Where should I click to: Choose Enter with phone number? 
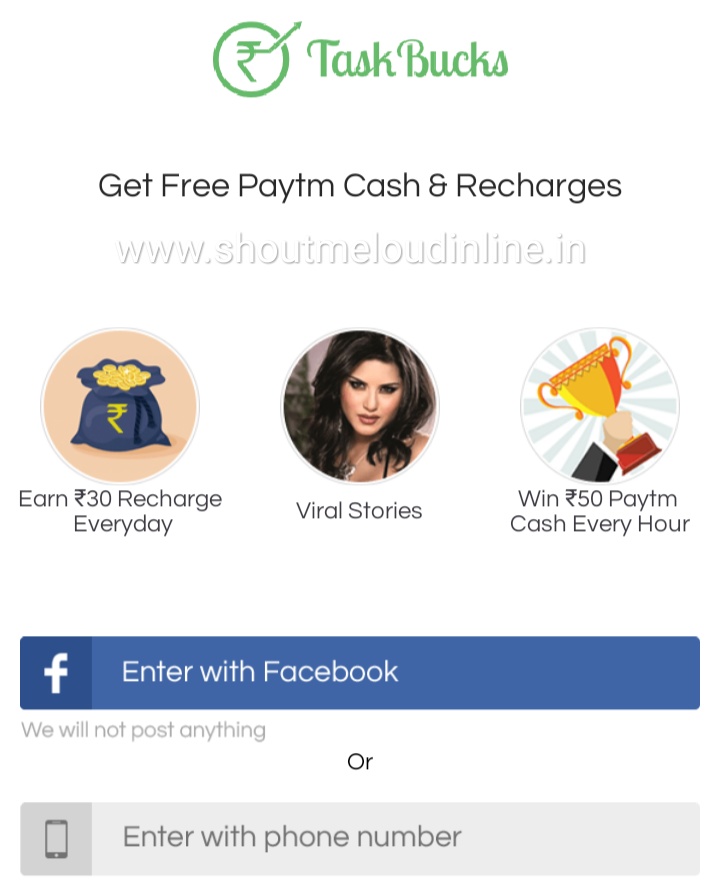tap(360, 838)
